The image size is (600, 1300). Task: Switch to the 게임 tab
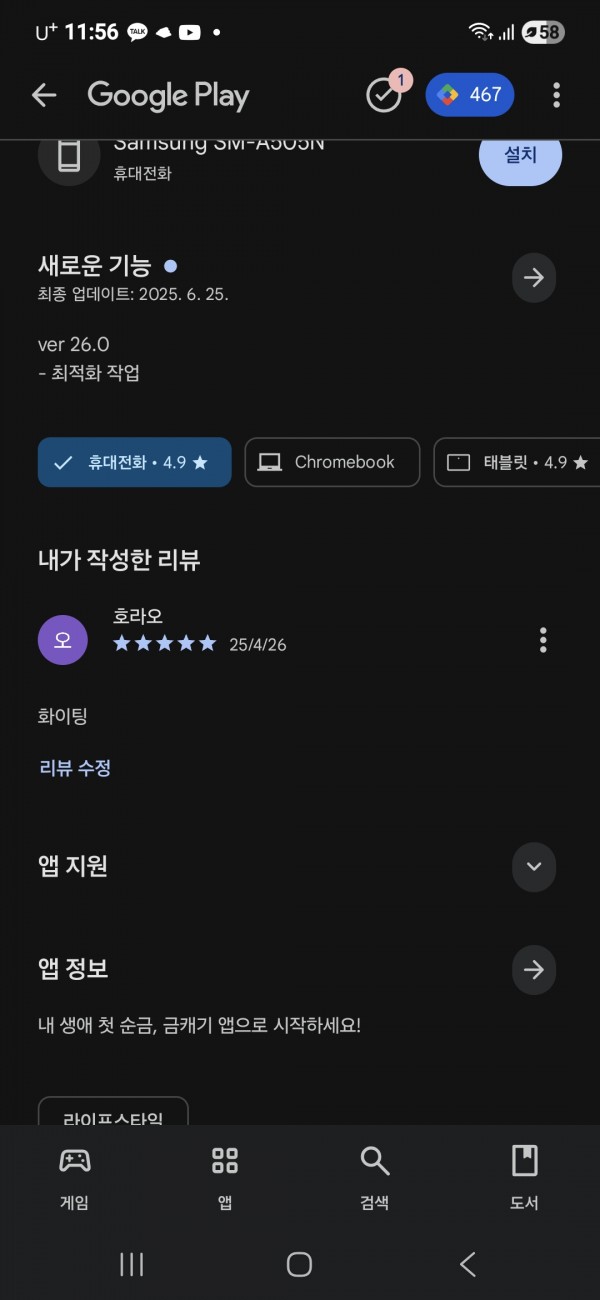click(75, 1178)
